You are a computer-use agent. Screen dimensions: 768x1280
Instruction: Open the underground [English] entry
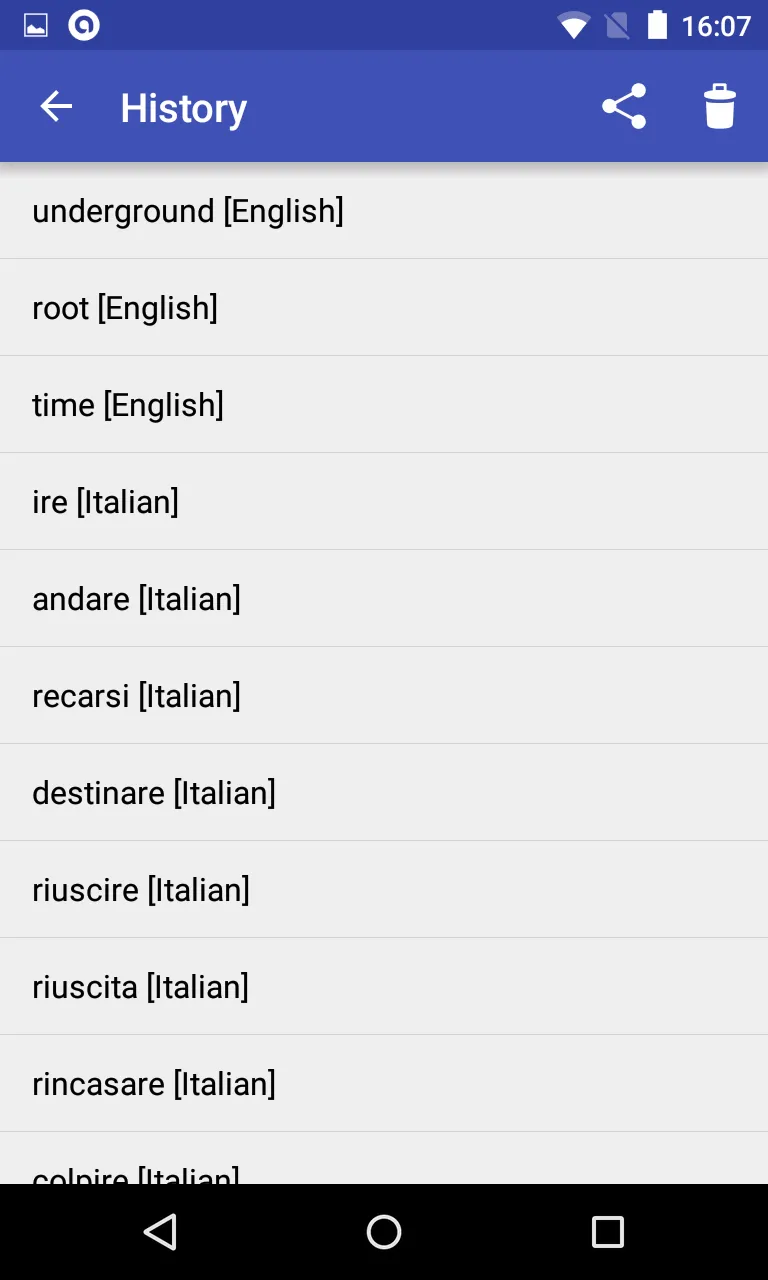[x=384, y=211]
